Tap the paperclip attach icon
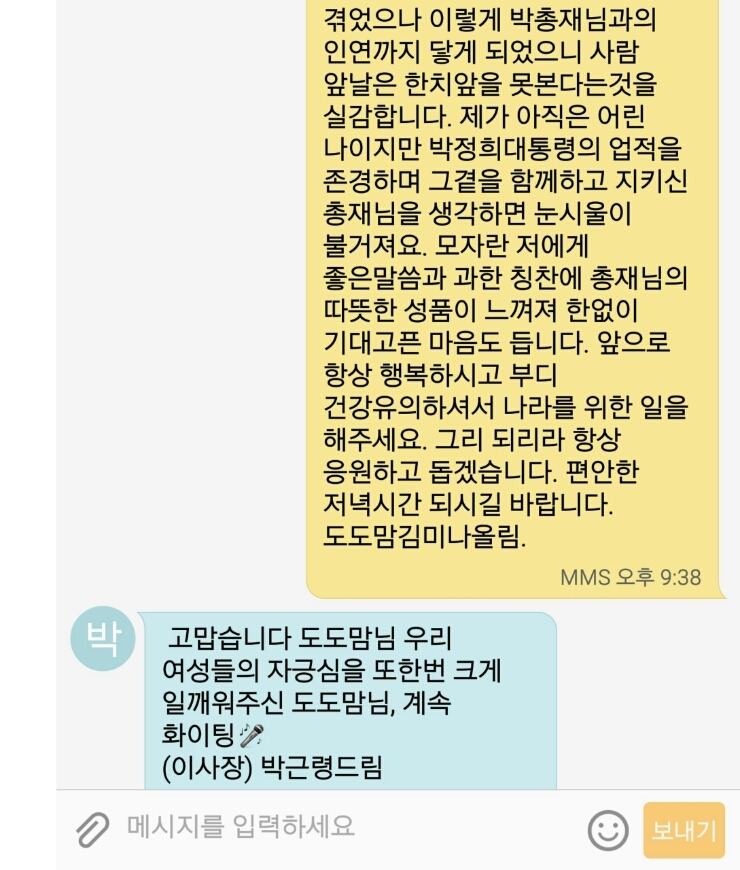This screenshot has width=740, height=870. click(x=92, y=829)
